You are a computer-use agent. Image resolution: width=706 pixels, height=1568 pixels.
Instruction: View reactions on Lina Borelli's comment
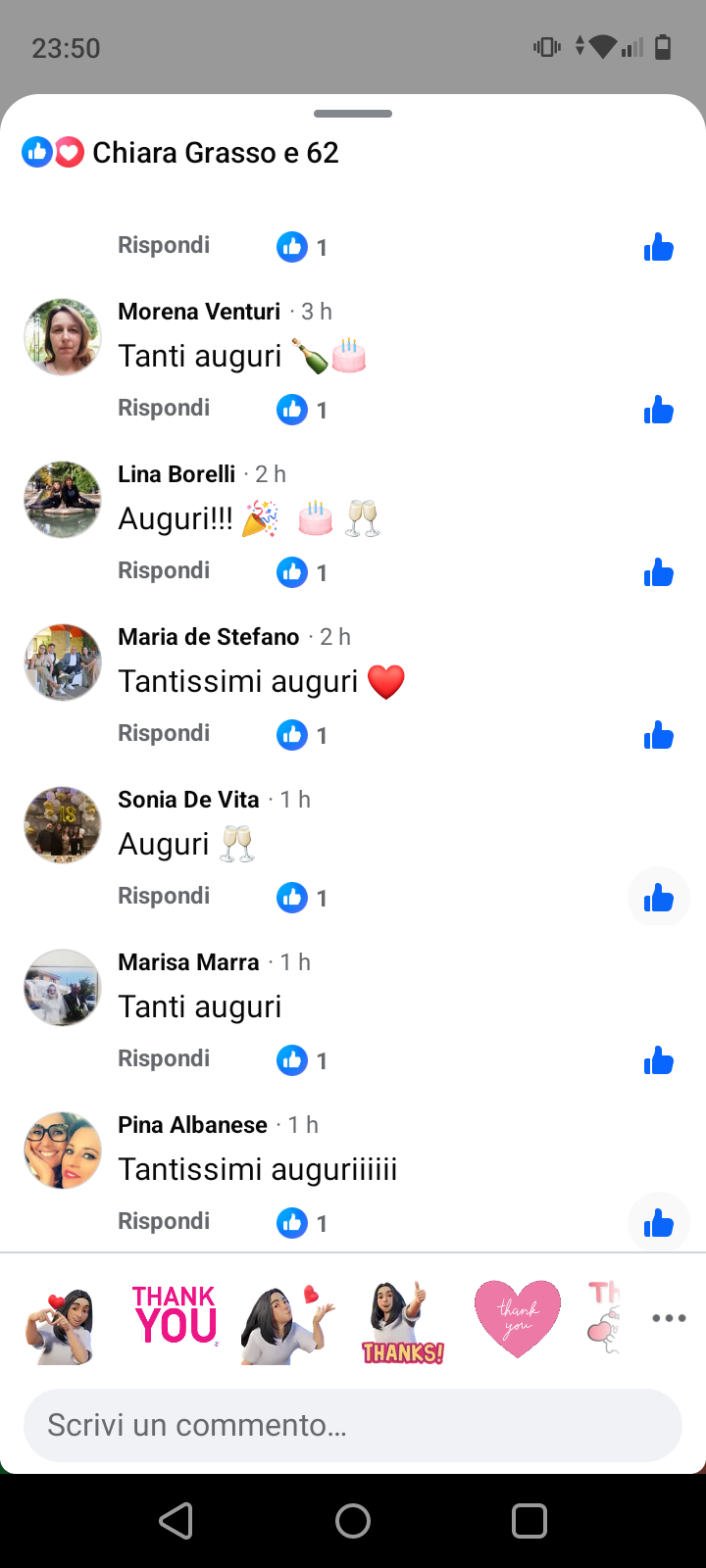[x=302, y=572]
